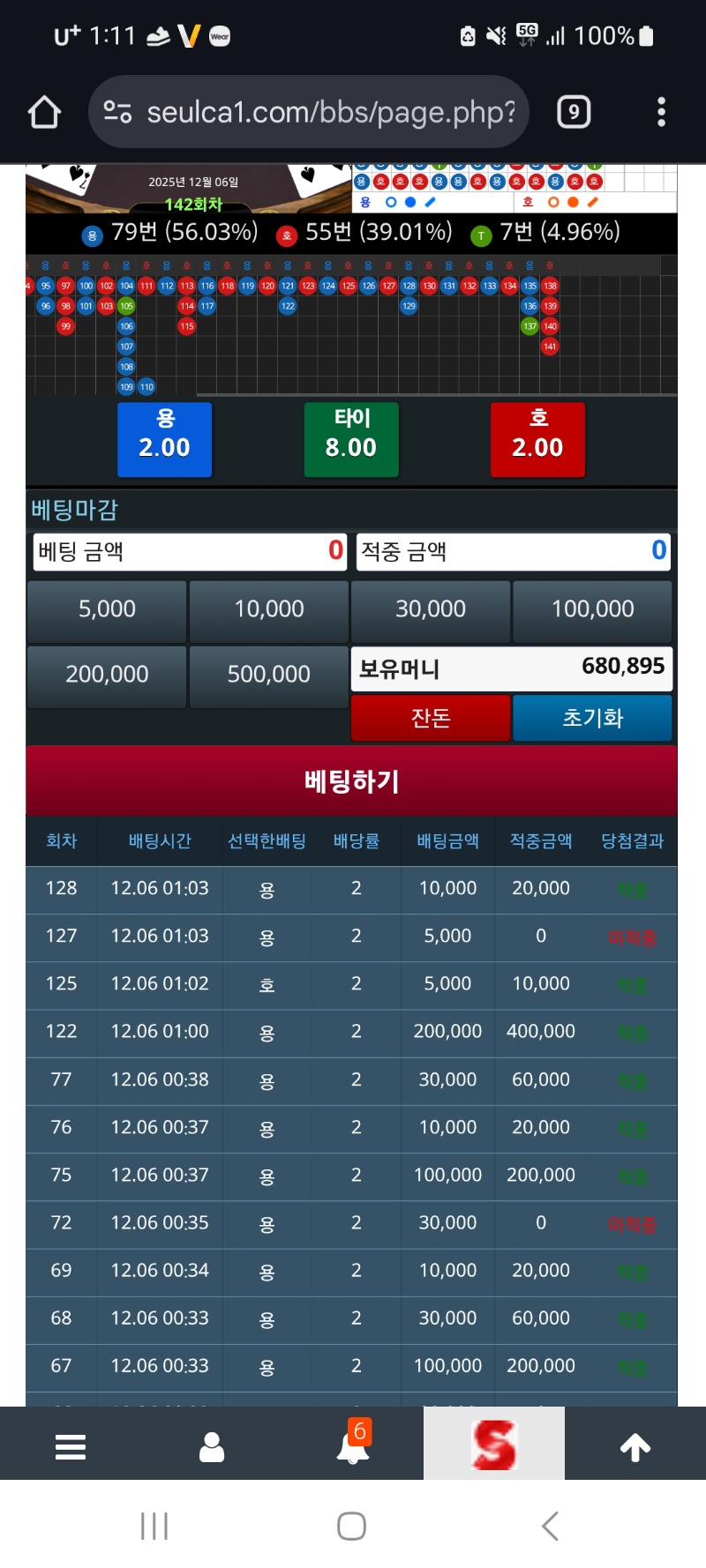This screenshot has height=1568, width=706.
Task: Add 10,000 to the bet
Action: [269, 609]
